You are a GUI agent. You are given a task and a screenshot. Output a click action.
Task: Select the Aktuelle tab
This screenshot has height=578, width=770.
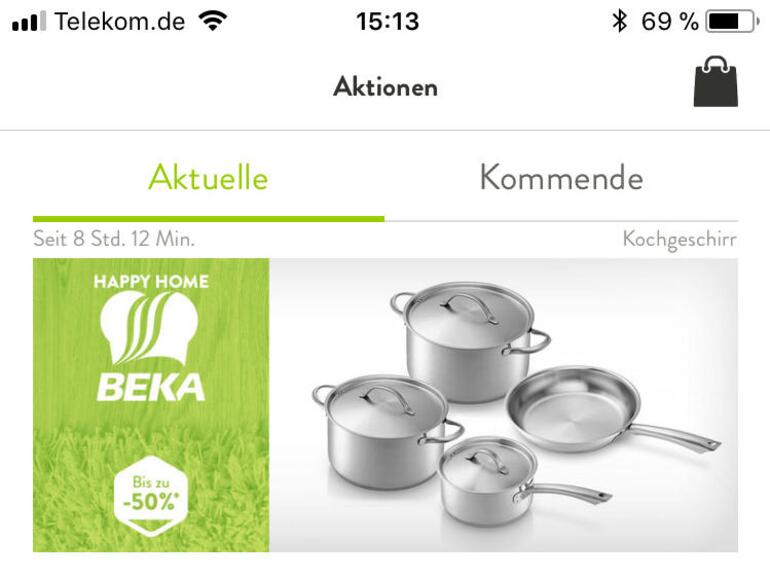[x=208, y=178]
